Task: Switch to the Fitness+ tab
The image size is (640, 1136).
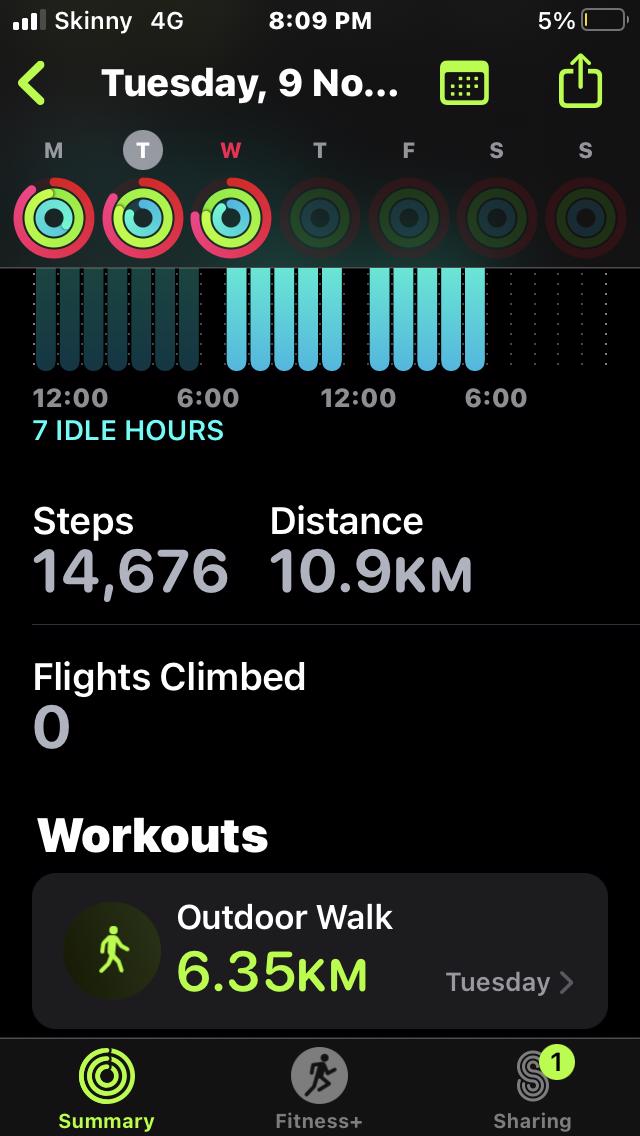Action: click(x=319, y=1090)
